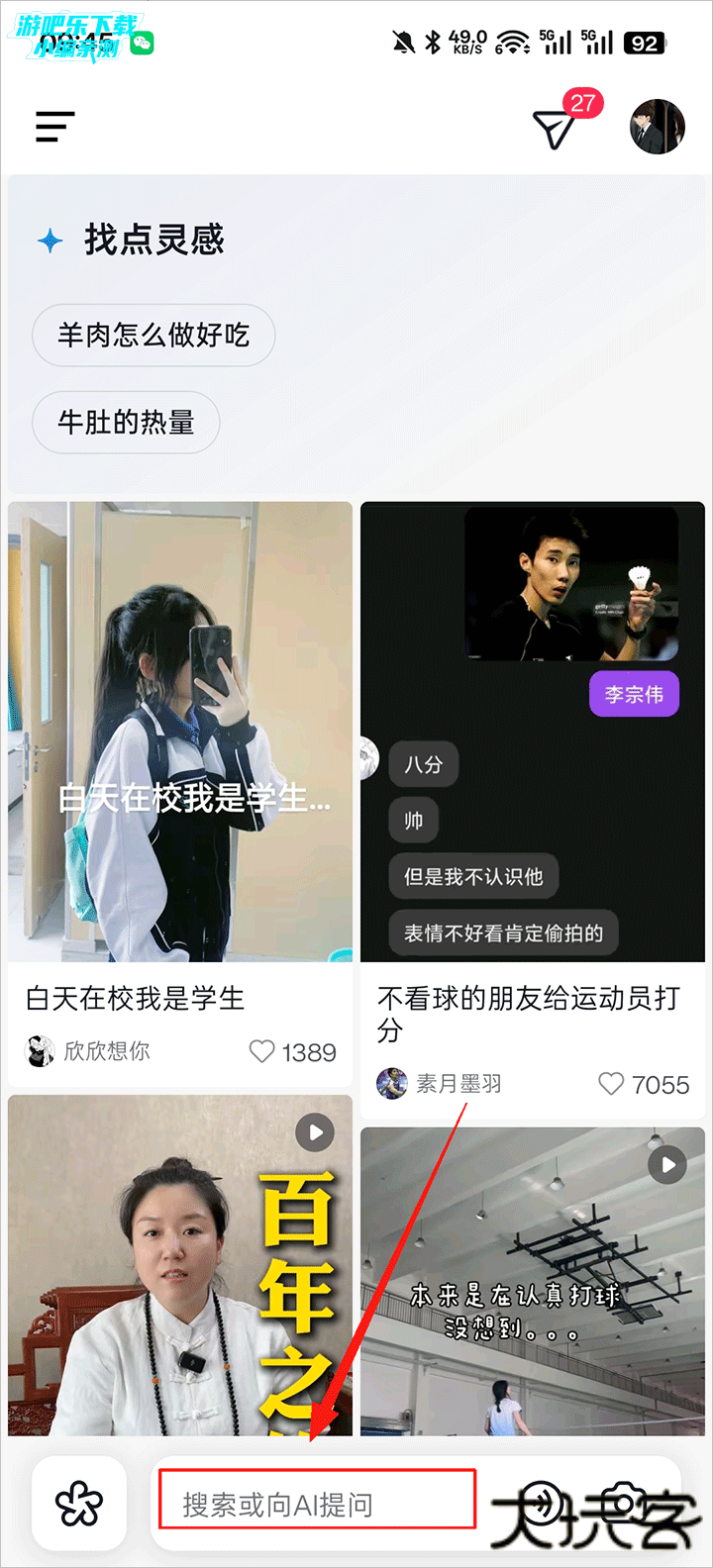Tap the flower icon beside the search box

[x=79, y=1505]
